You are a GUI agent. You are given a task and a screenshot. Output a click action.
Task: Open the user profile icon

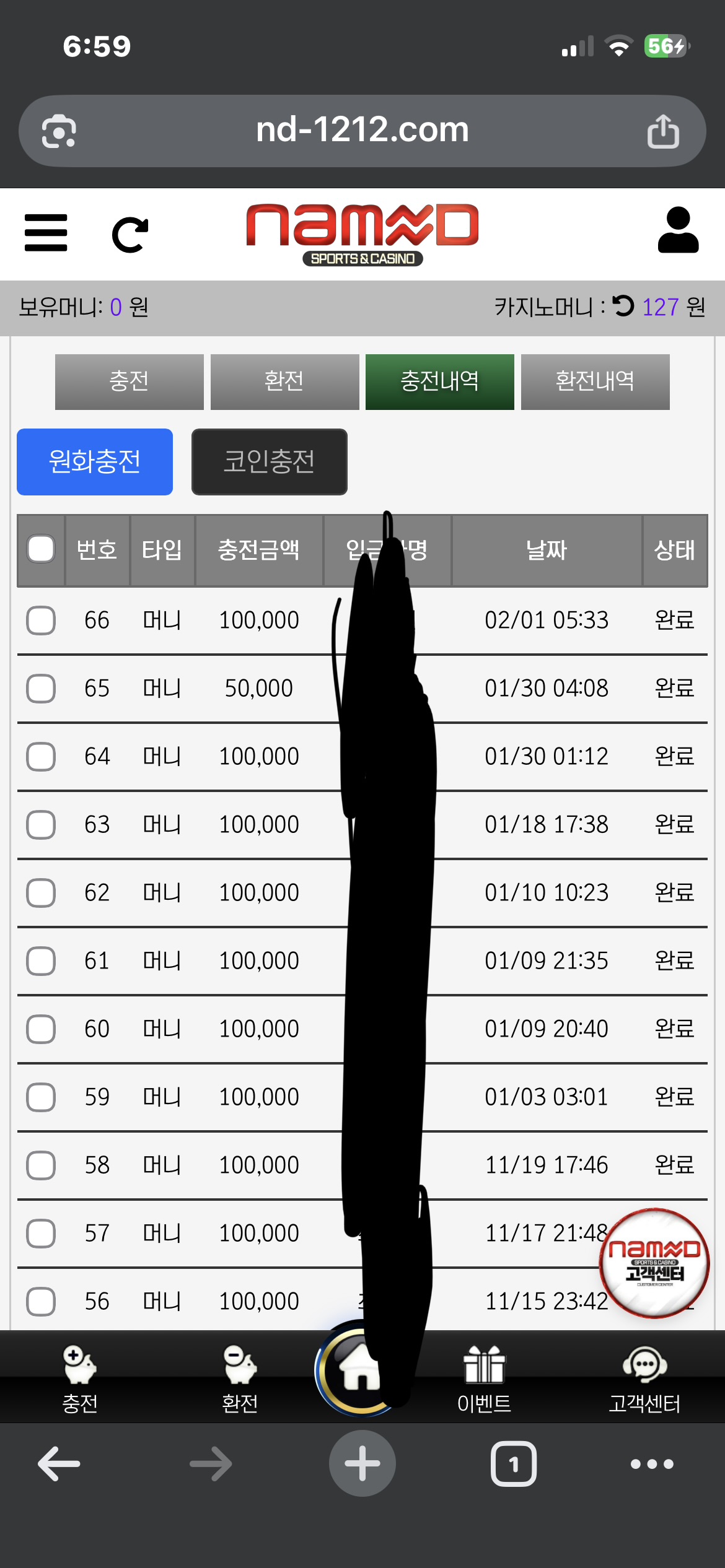[678, 230]
